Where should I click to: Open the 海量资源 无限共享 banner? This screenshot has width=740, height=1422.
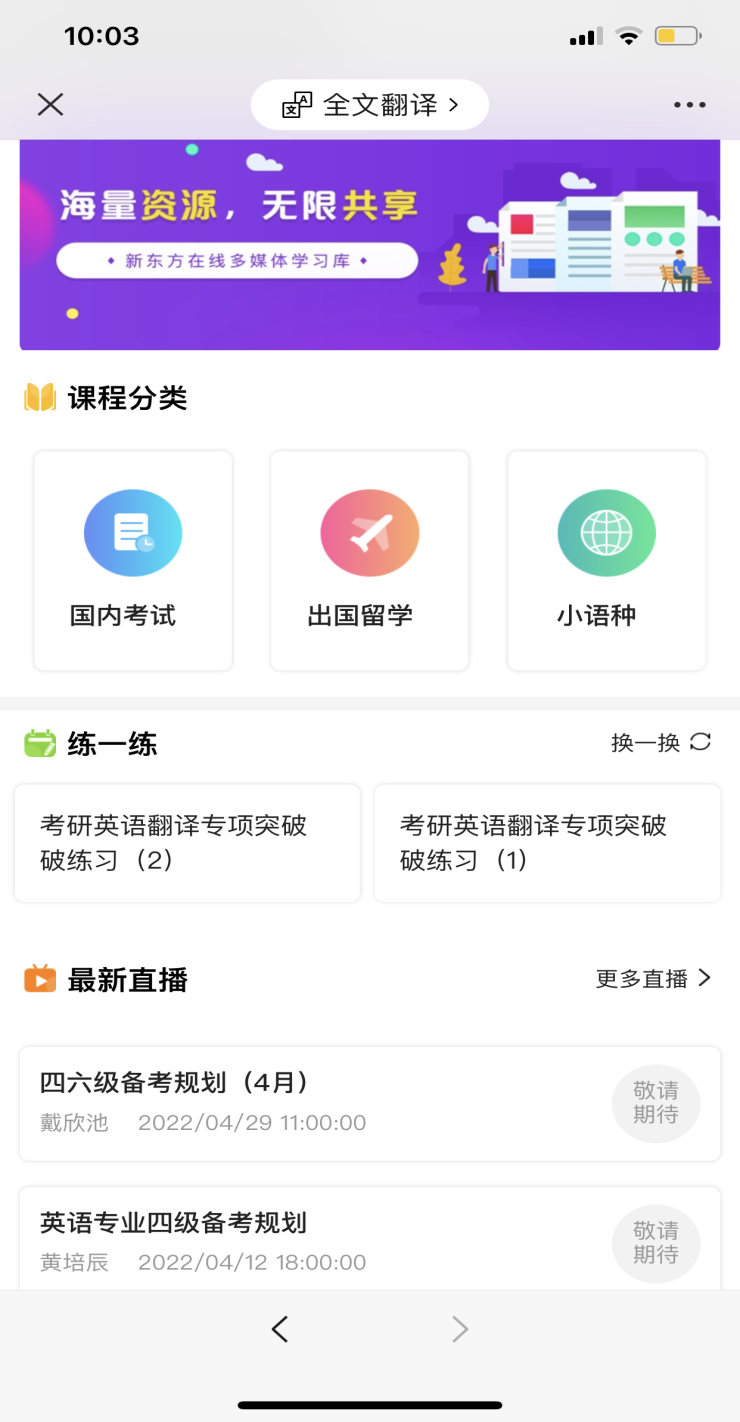click(x=370, y=245)
